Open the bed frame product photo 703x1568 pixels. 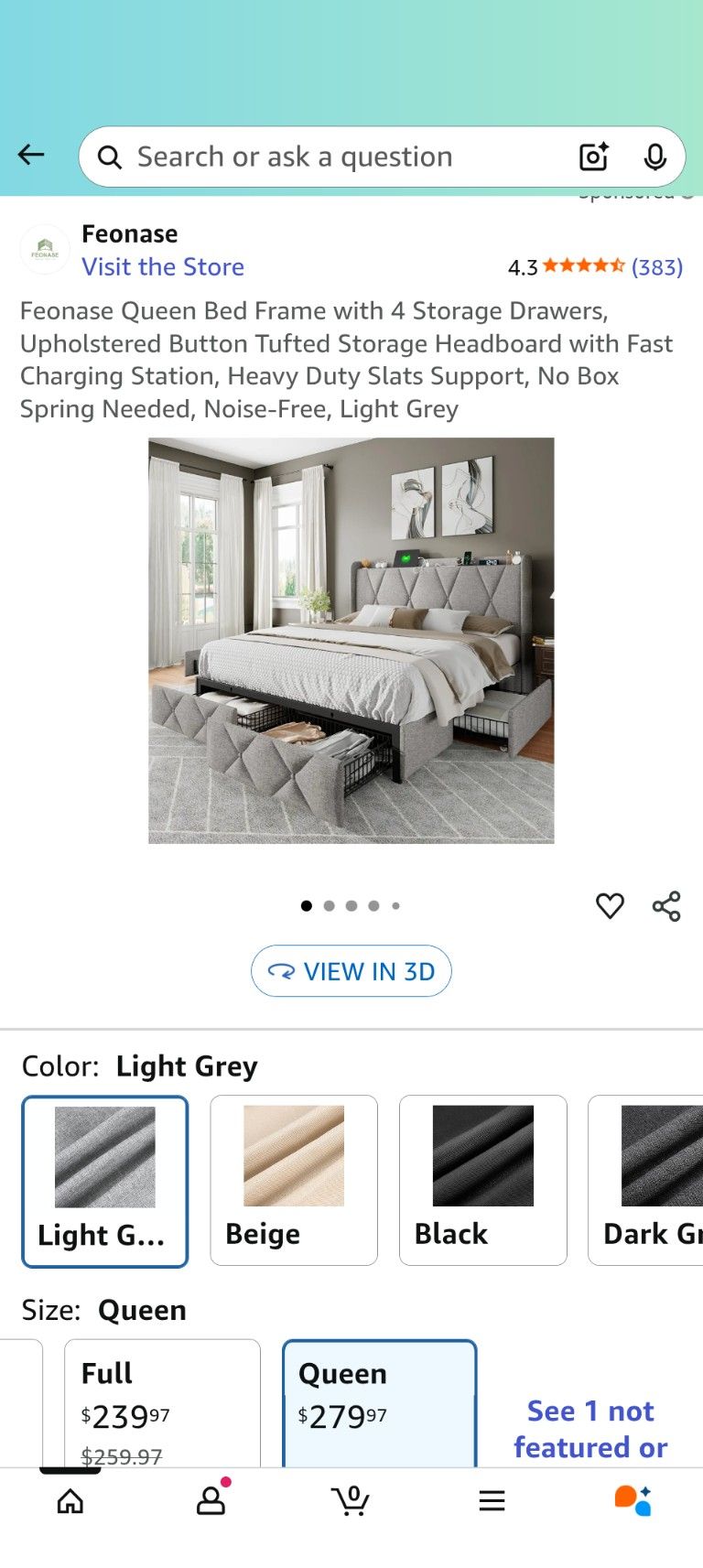(351, 641)
